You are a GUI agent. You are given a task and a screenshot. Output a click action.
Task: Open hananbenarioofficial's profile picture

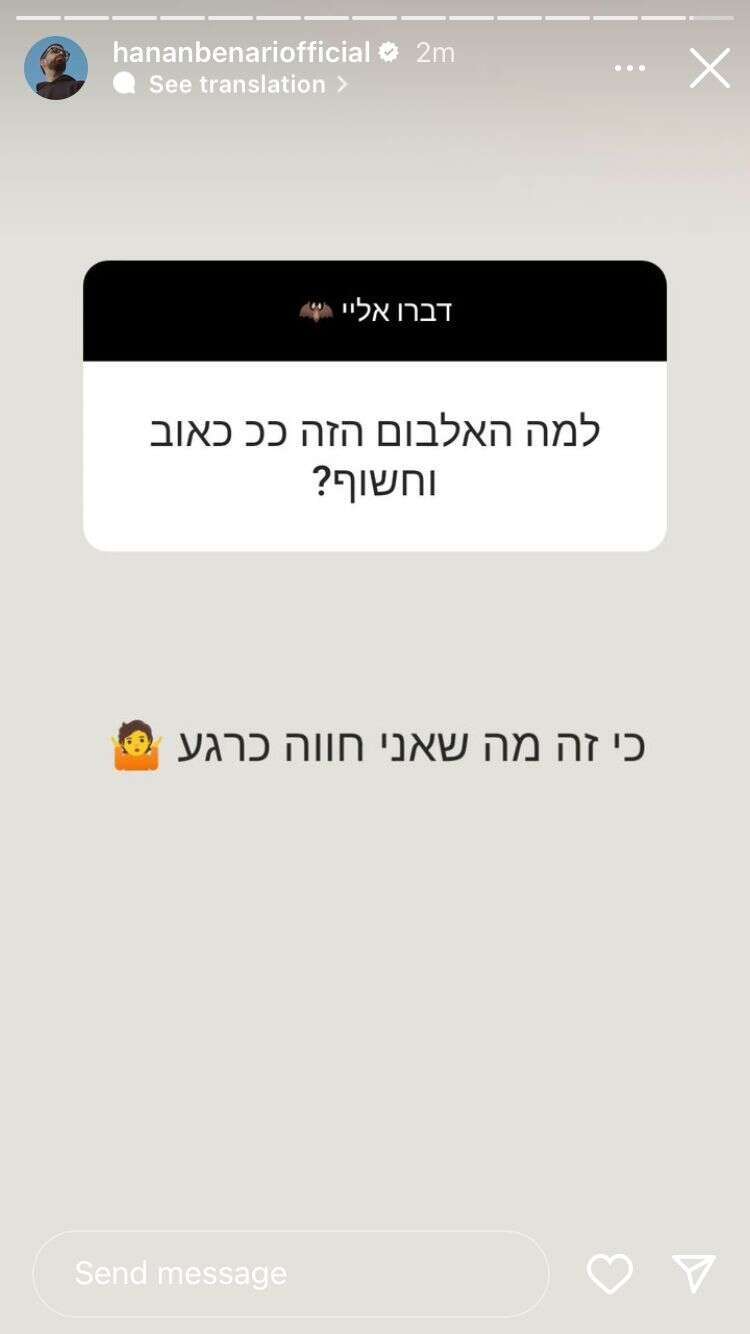click(56, 68)
